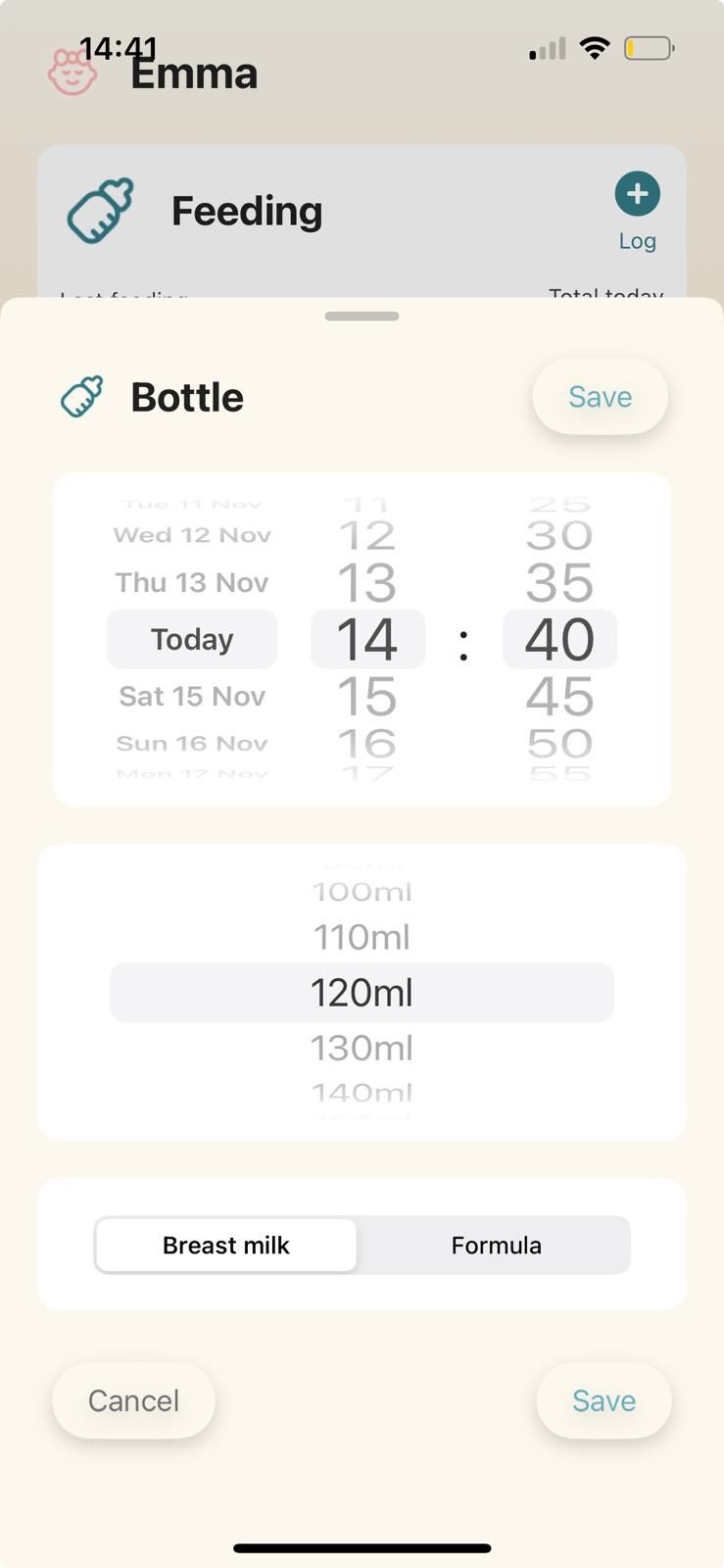
Task: Tap the top Save button beside Bottle
Action: pyautogui.click(x=600, y=397)
